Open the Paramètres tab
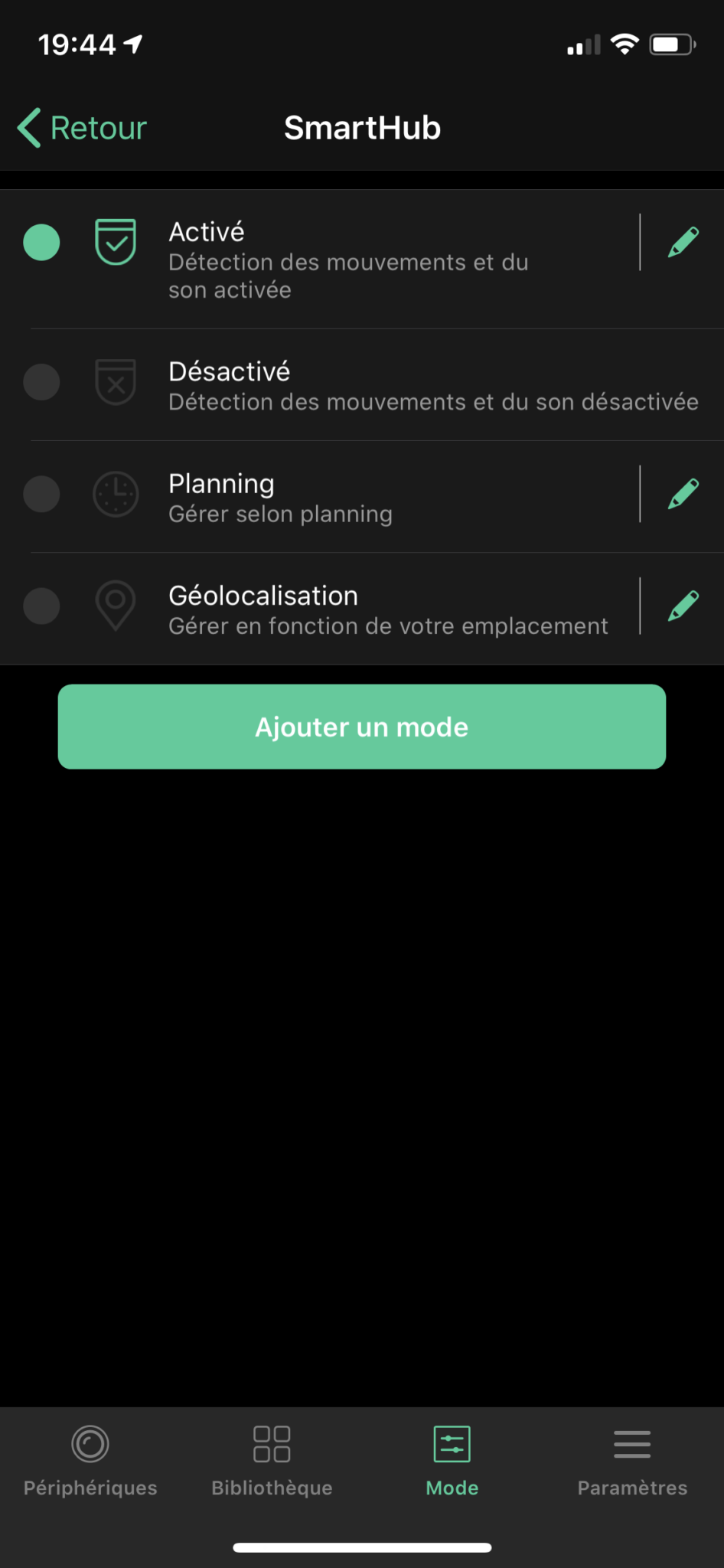724x1568 pixels. [632, 1461]
